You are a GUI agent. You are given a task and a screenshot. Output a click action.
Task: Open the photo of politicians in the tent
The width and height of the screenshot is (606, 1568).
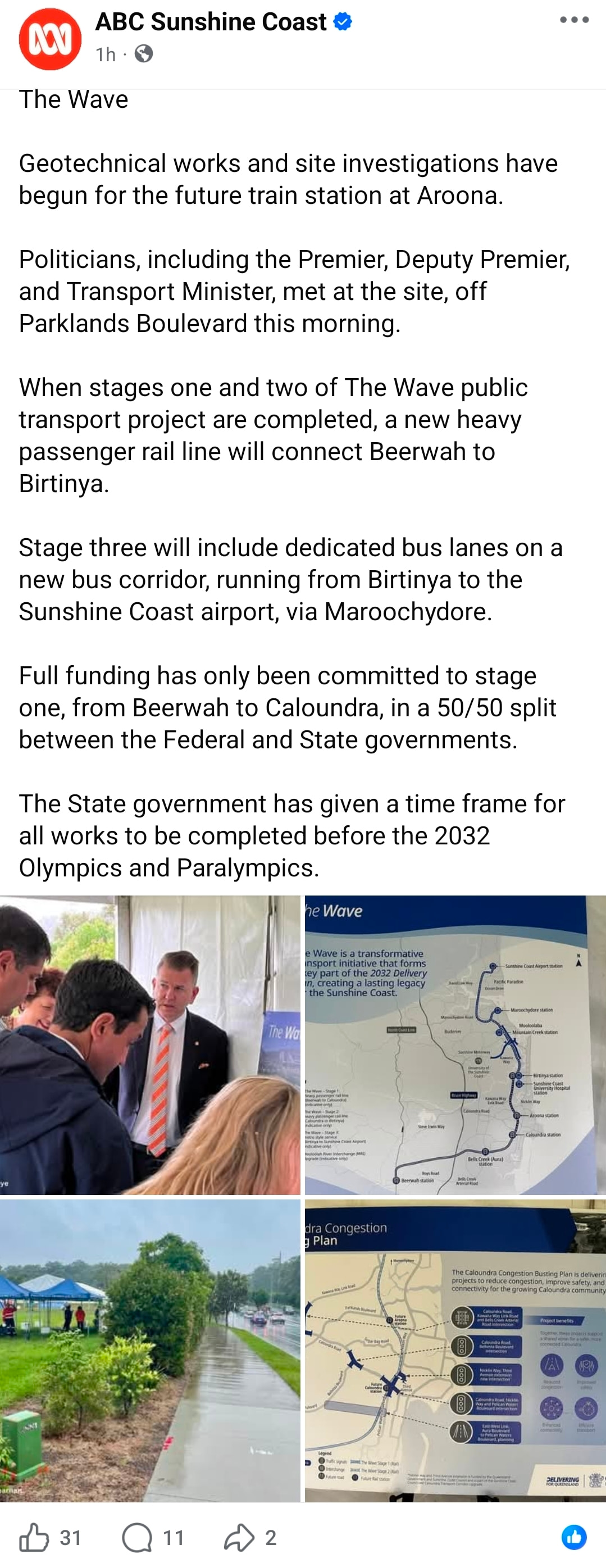(151, 1044)
